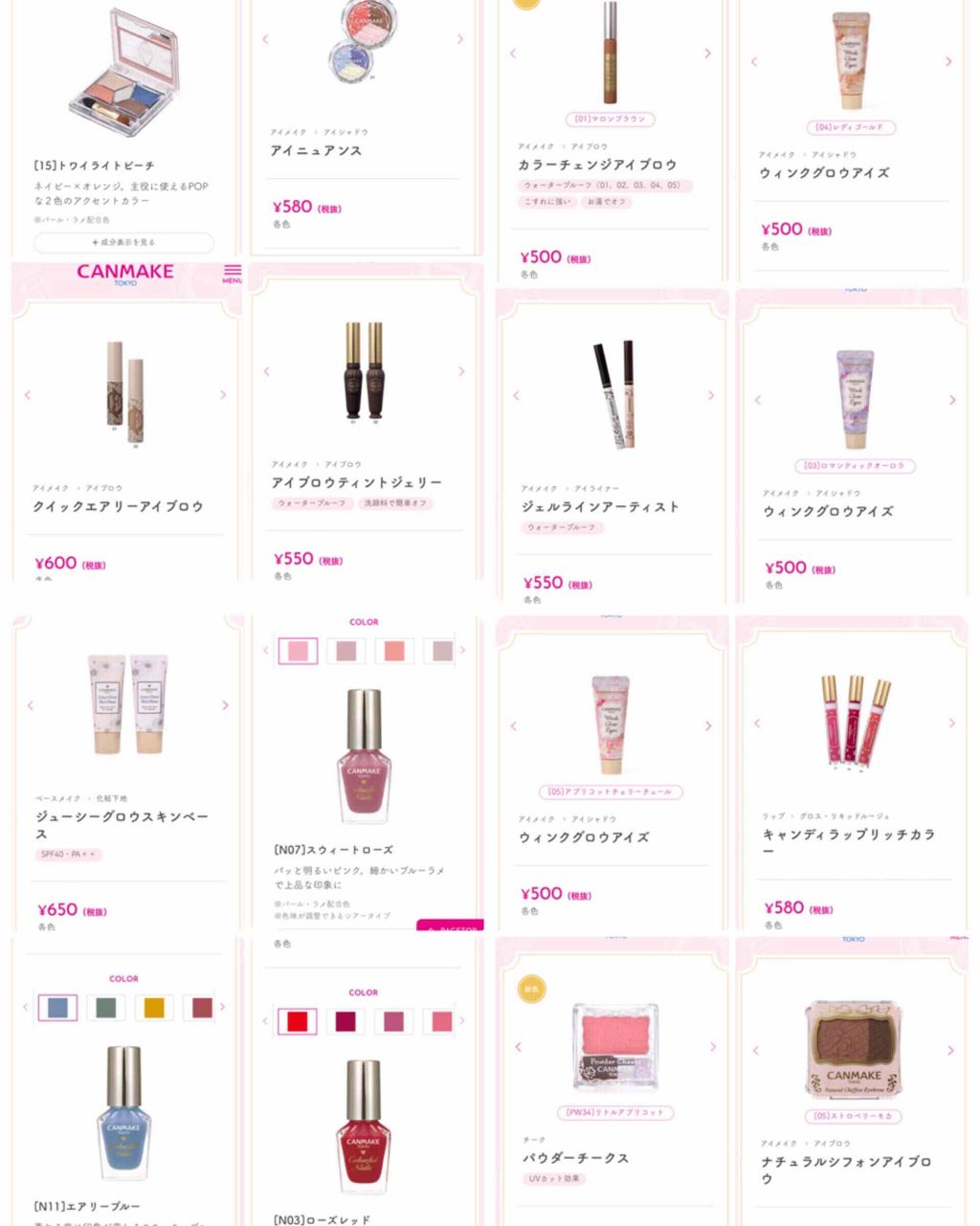Click the アイメイク breadcrumb link
The width and height of the screenshot is (980, 1226).
287,132
